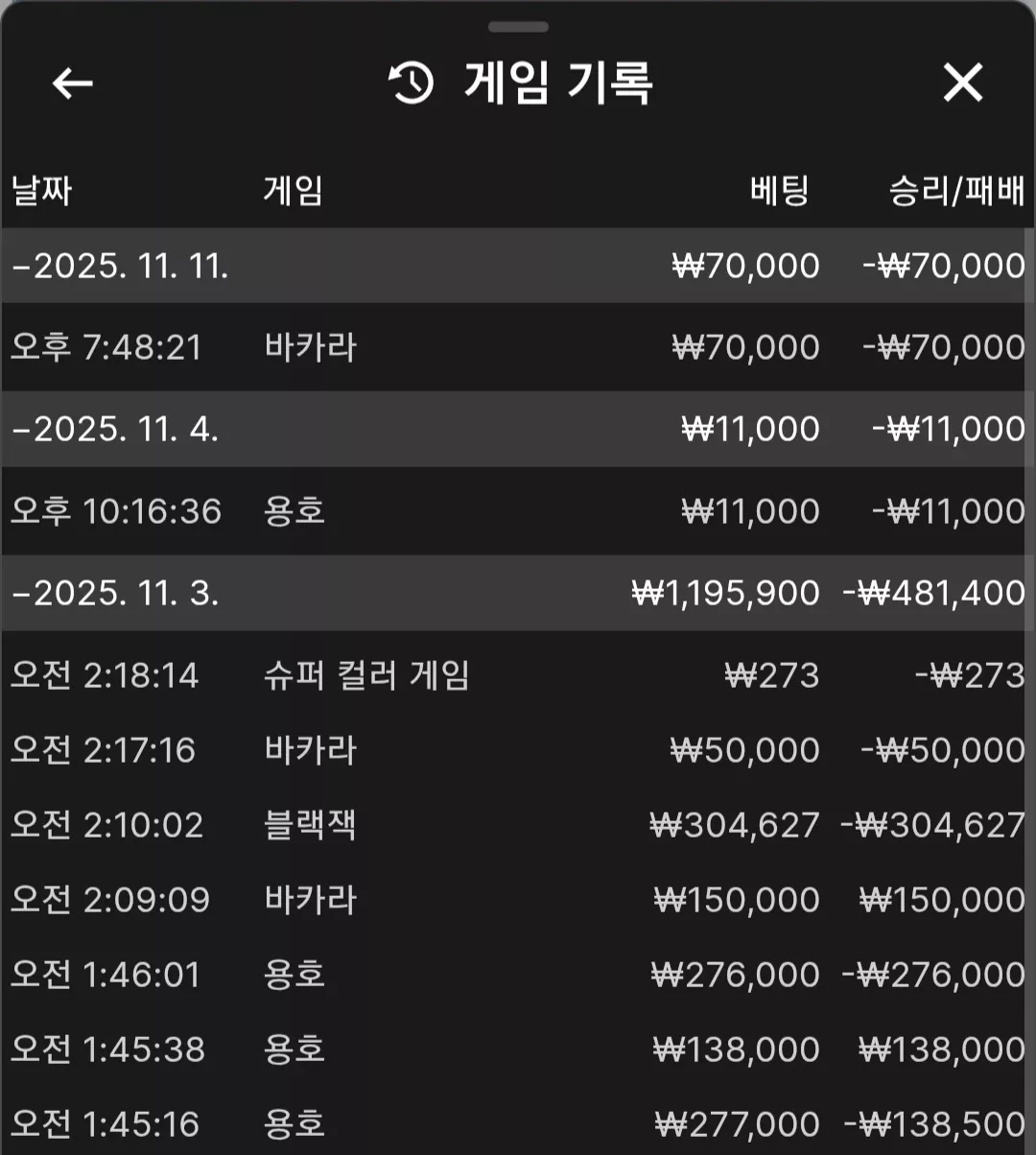Open the 오전 2:09:09 바카라 record

tap(518, 900)
